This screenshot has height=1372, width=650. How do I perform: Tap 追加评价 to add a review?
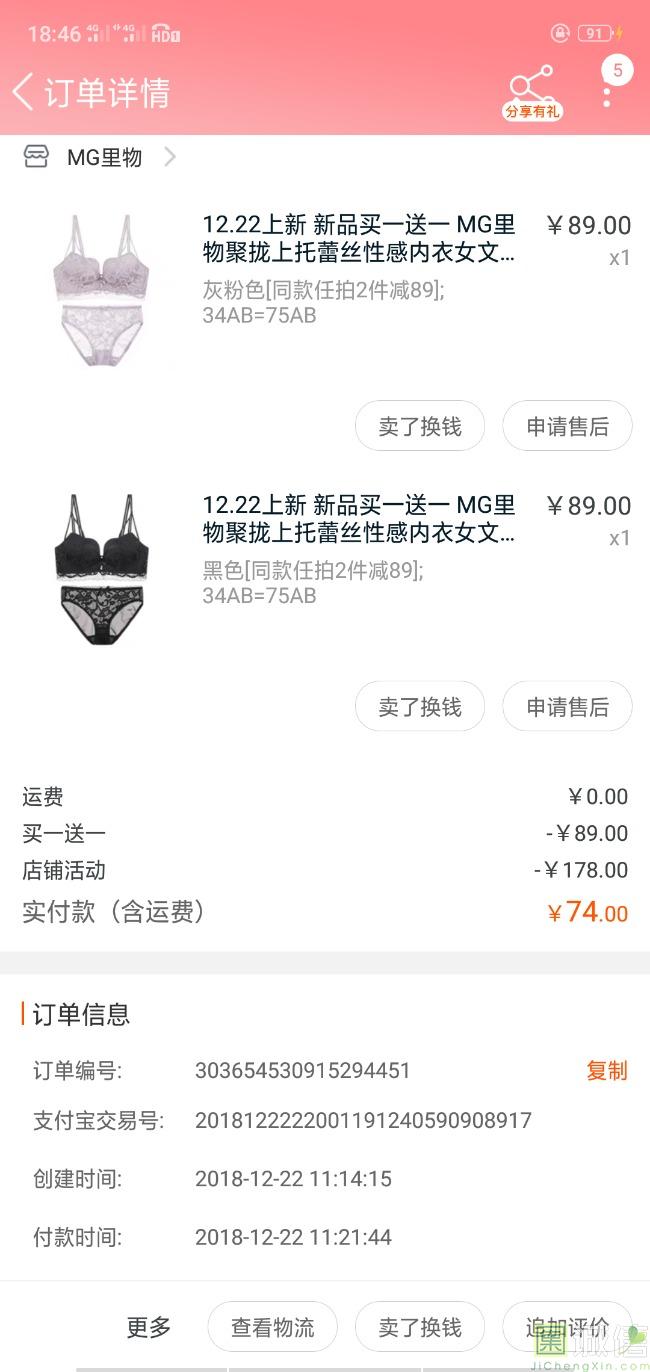567,1327
